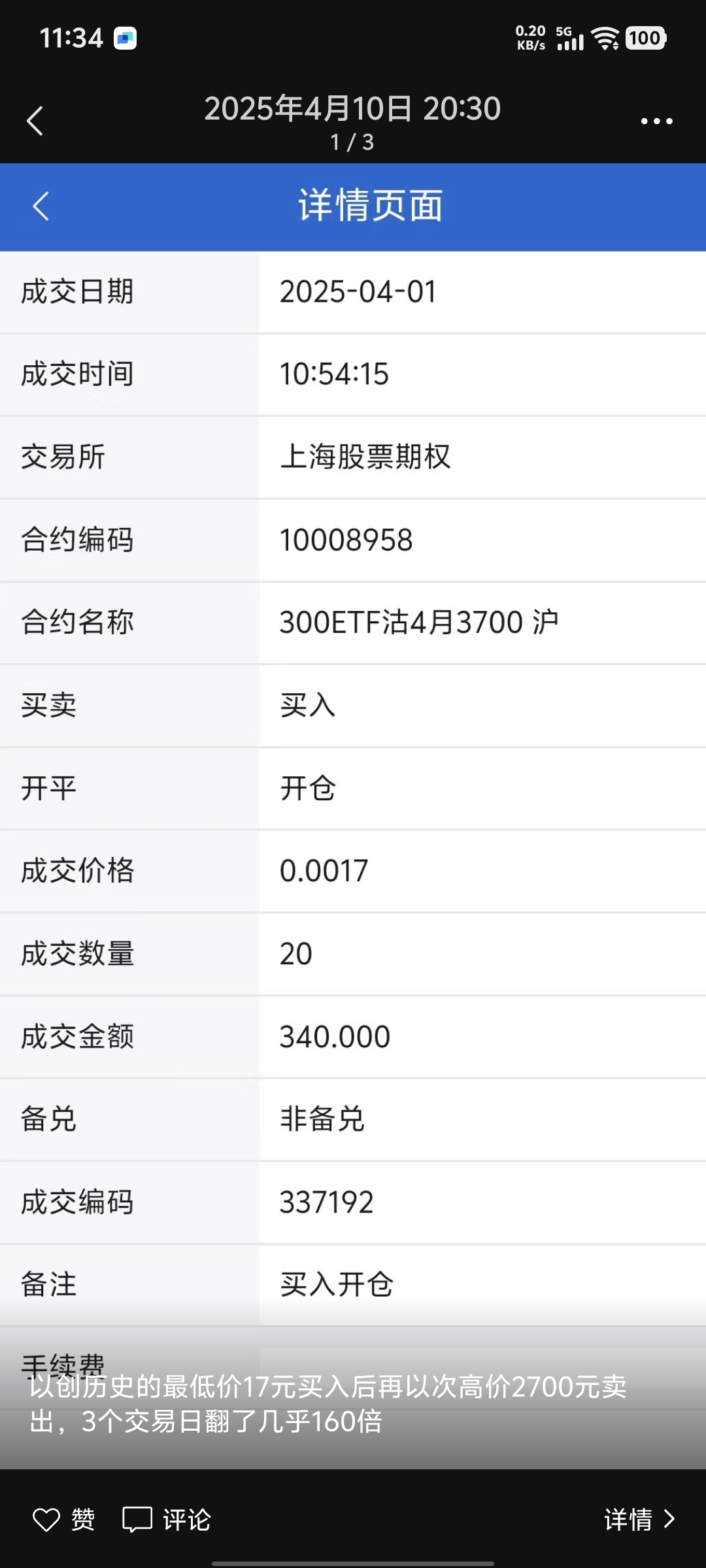Open 评论 to comment on the post
Screen dimensions: 706x1568
(x=167, y=1520)
